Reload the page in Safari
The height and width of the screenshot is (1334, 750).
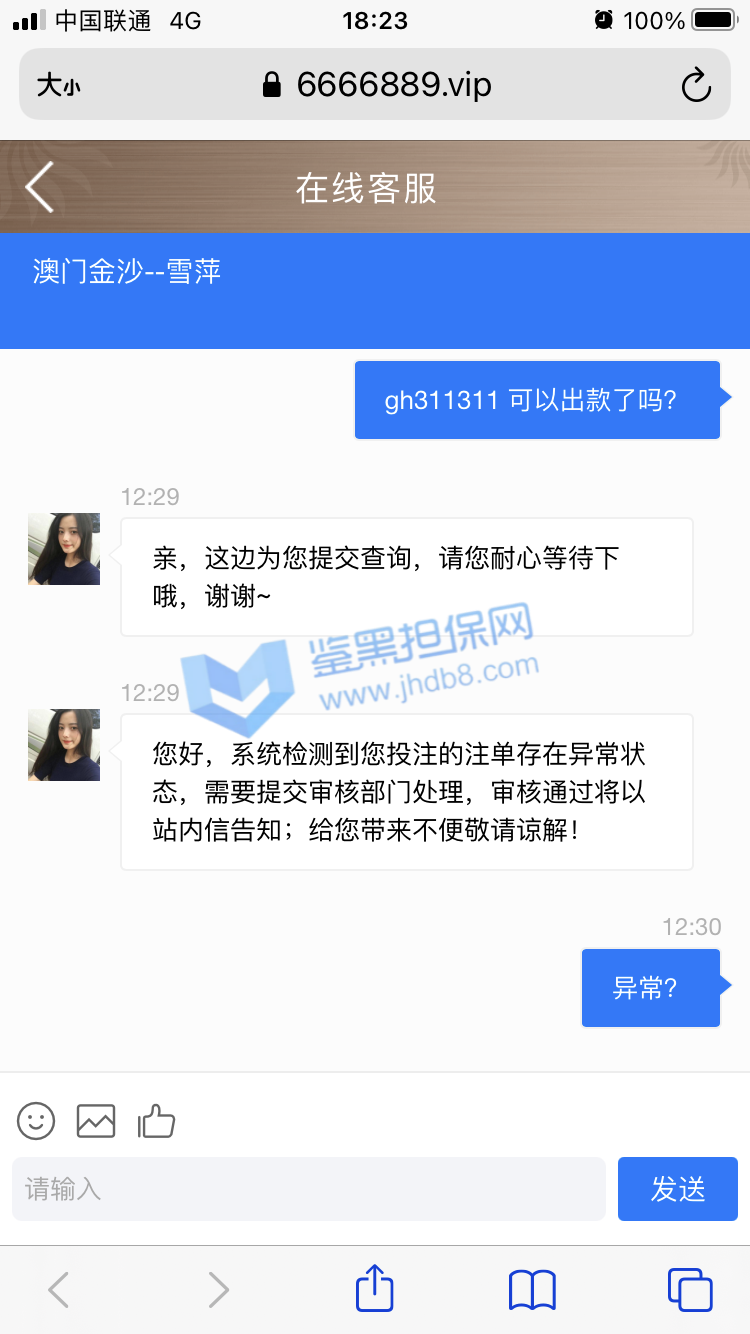point(696,85)
